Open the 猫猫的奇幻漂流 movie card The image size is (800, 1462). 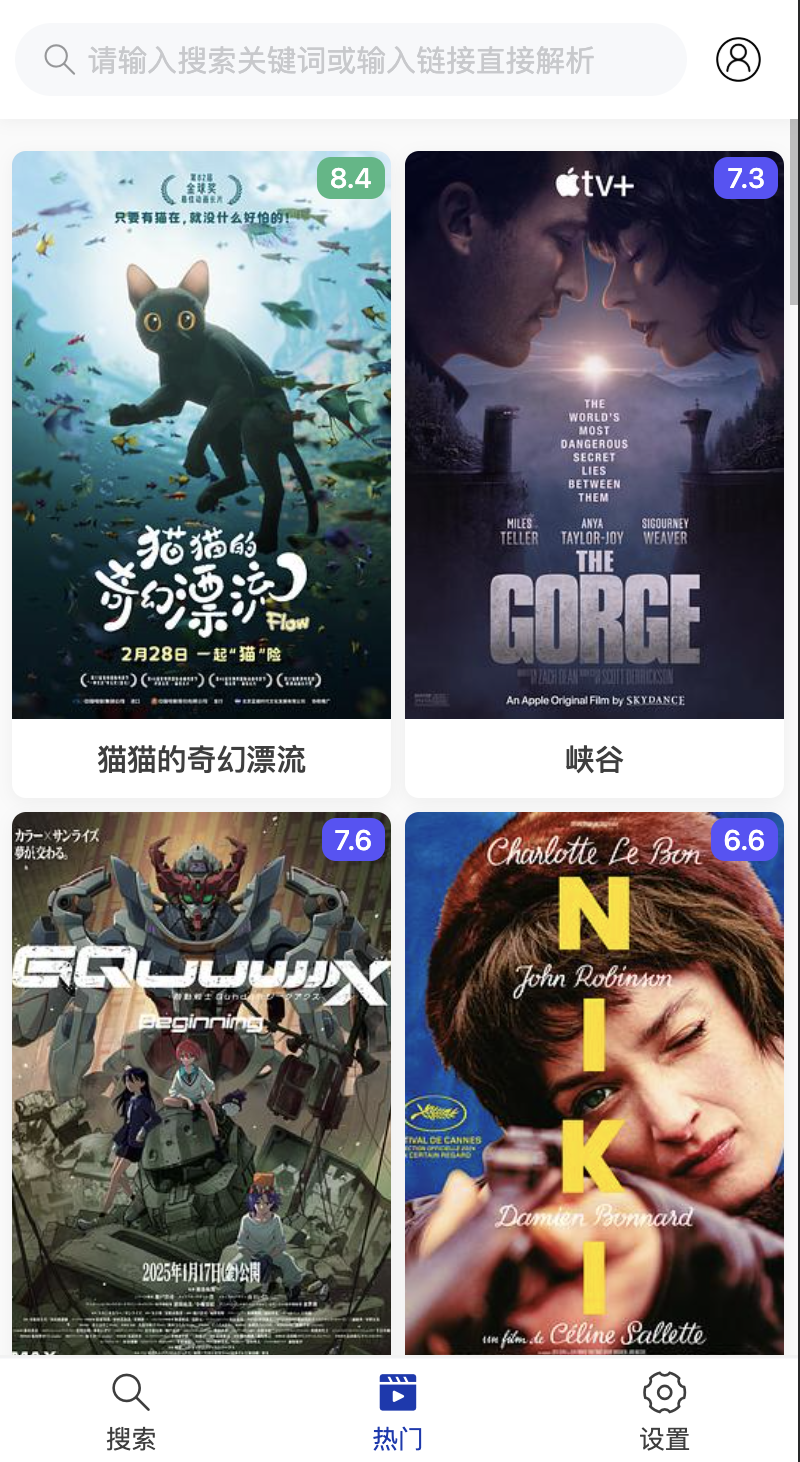coord(201,470)
